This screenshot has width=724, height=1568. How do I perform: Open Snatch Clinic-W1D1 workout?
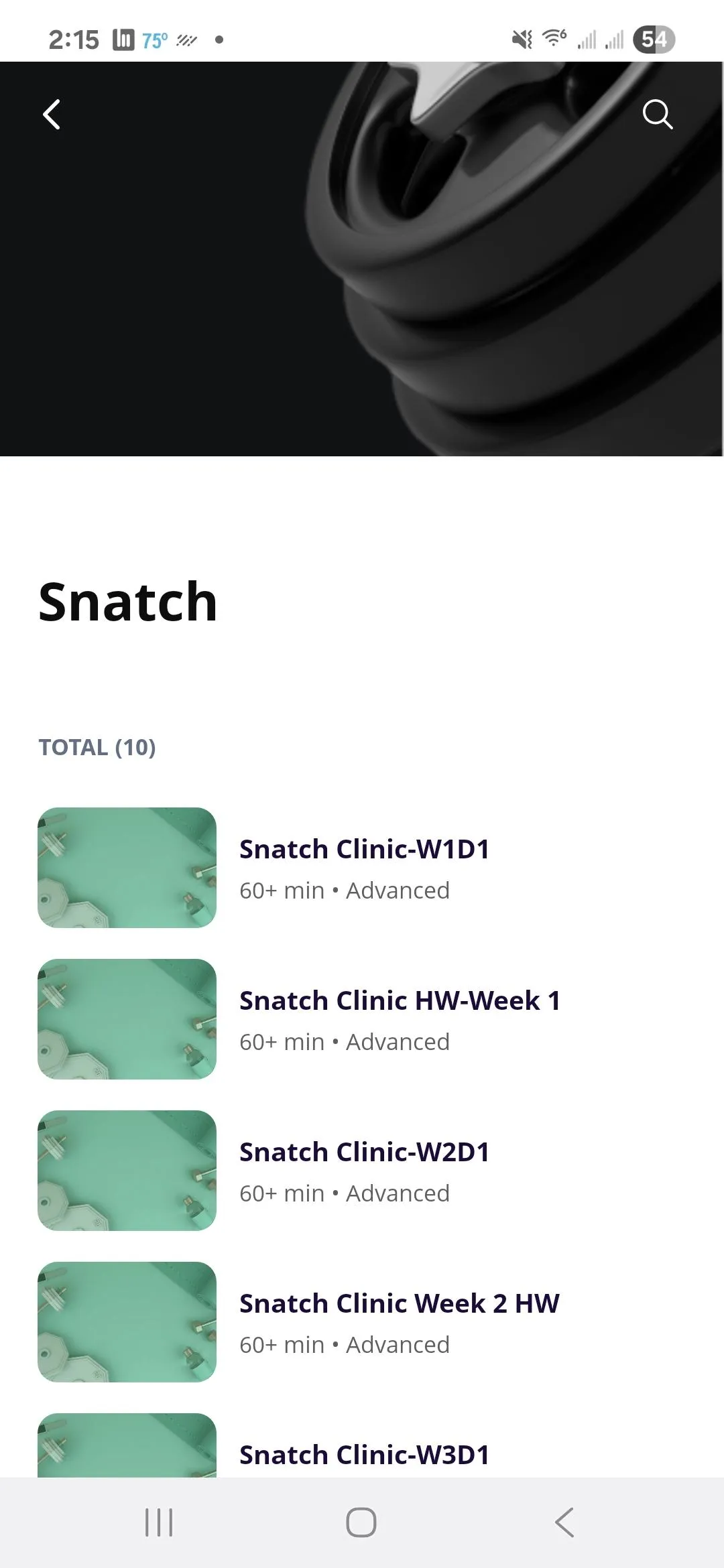coord(362,868)
